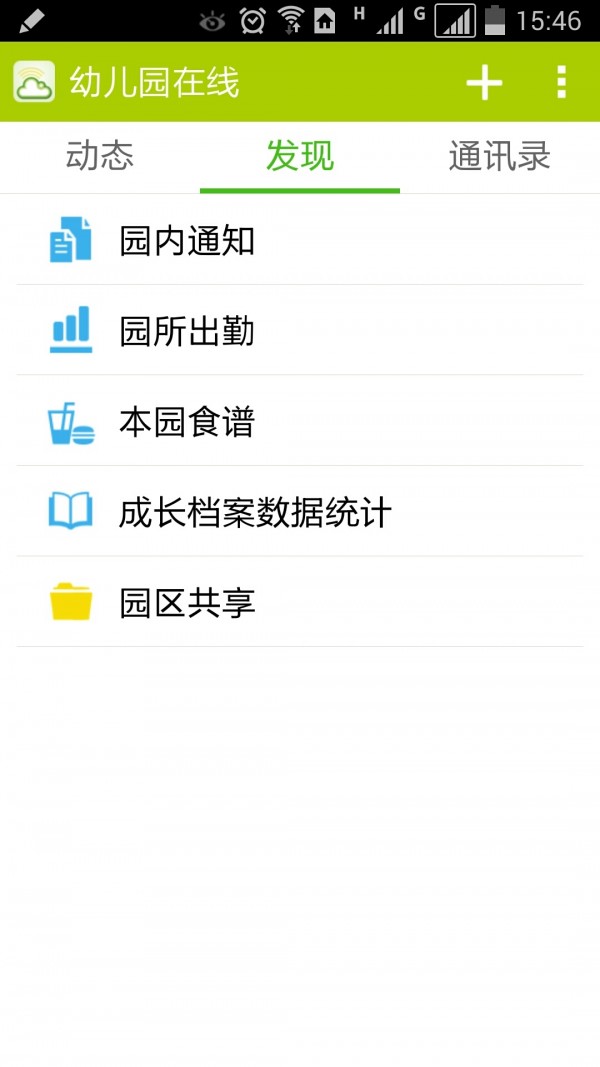Go to the 通讯录 tab

pyautogui.click(x=499, y=157)
